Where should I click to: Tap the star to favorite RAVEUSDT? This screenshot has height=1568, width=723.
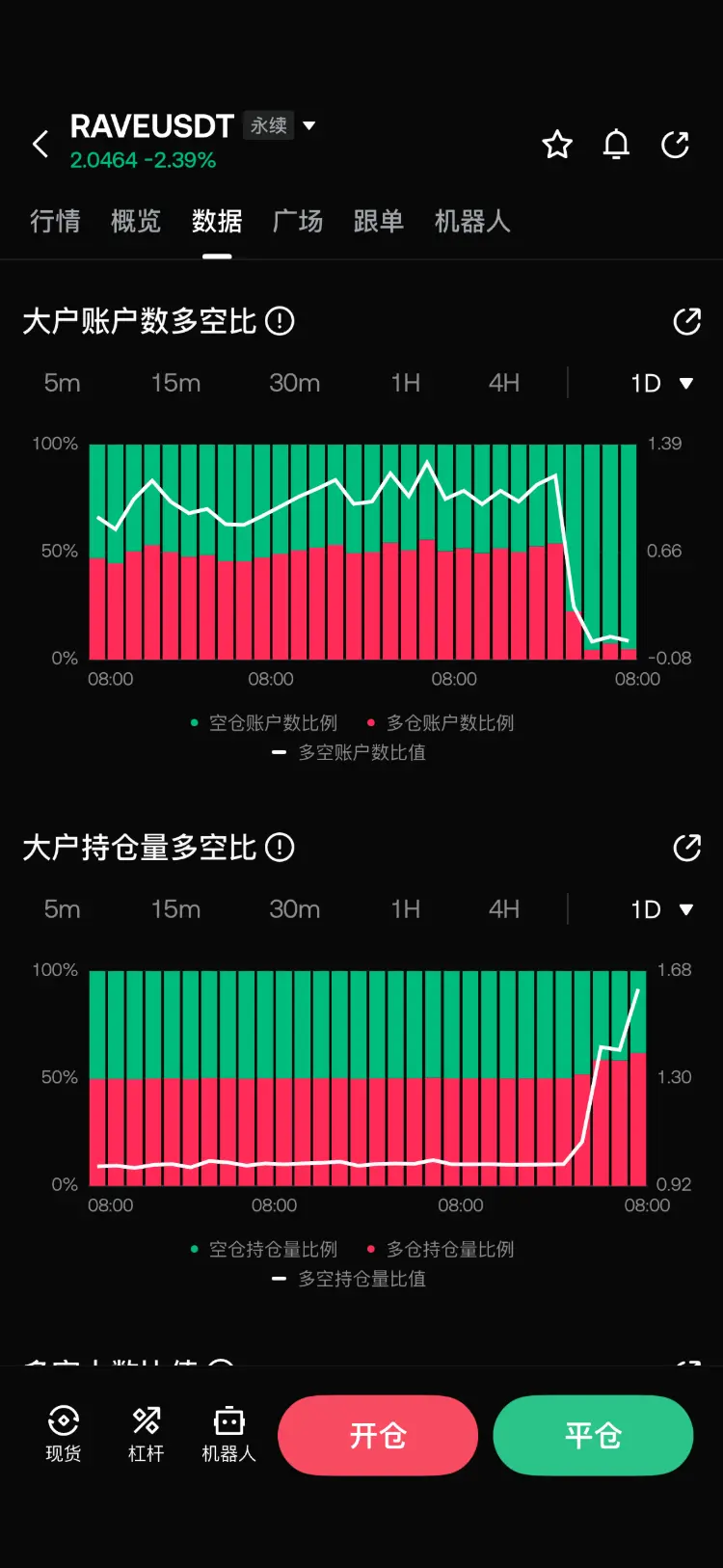(x=557, y=144)
